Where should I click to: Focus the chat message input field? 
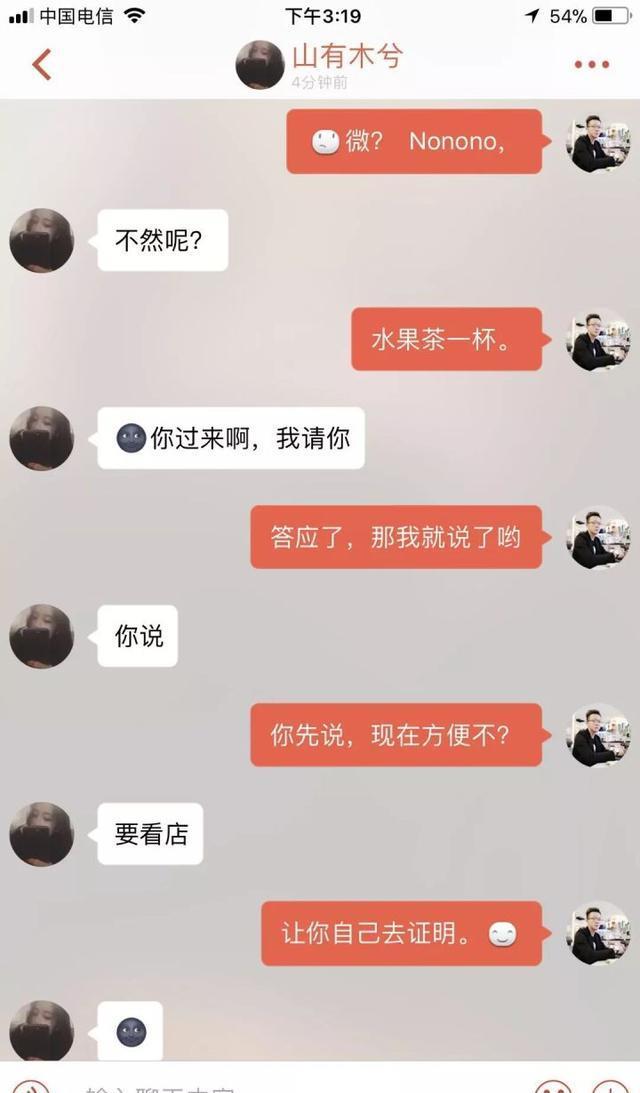point(280,1085)
